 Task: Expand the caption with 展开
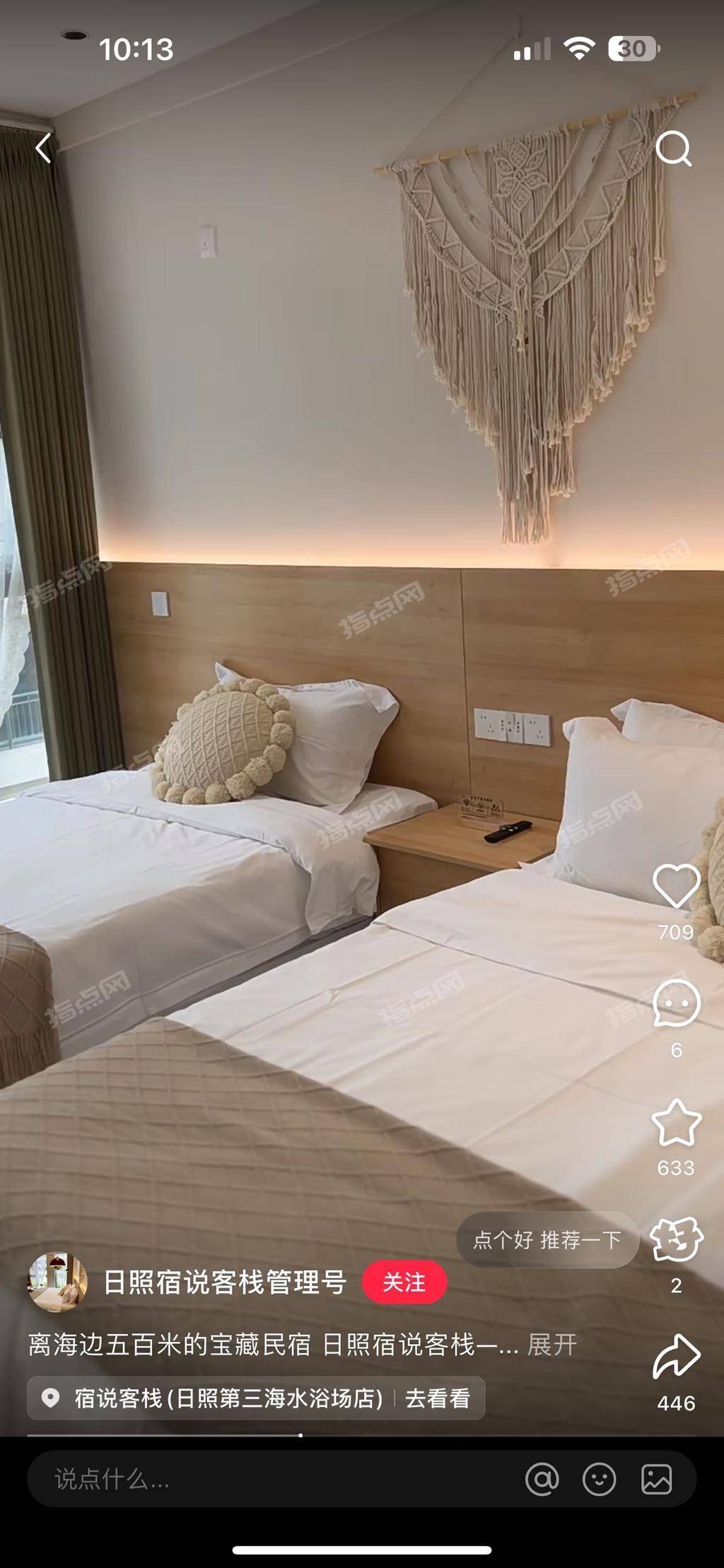tap(552, 1345)
